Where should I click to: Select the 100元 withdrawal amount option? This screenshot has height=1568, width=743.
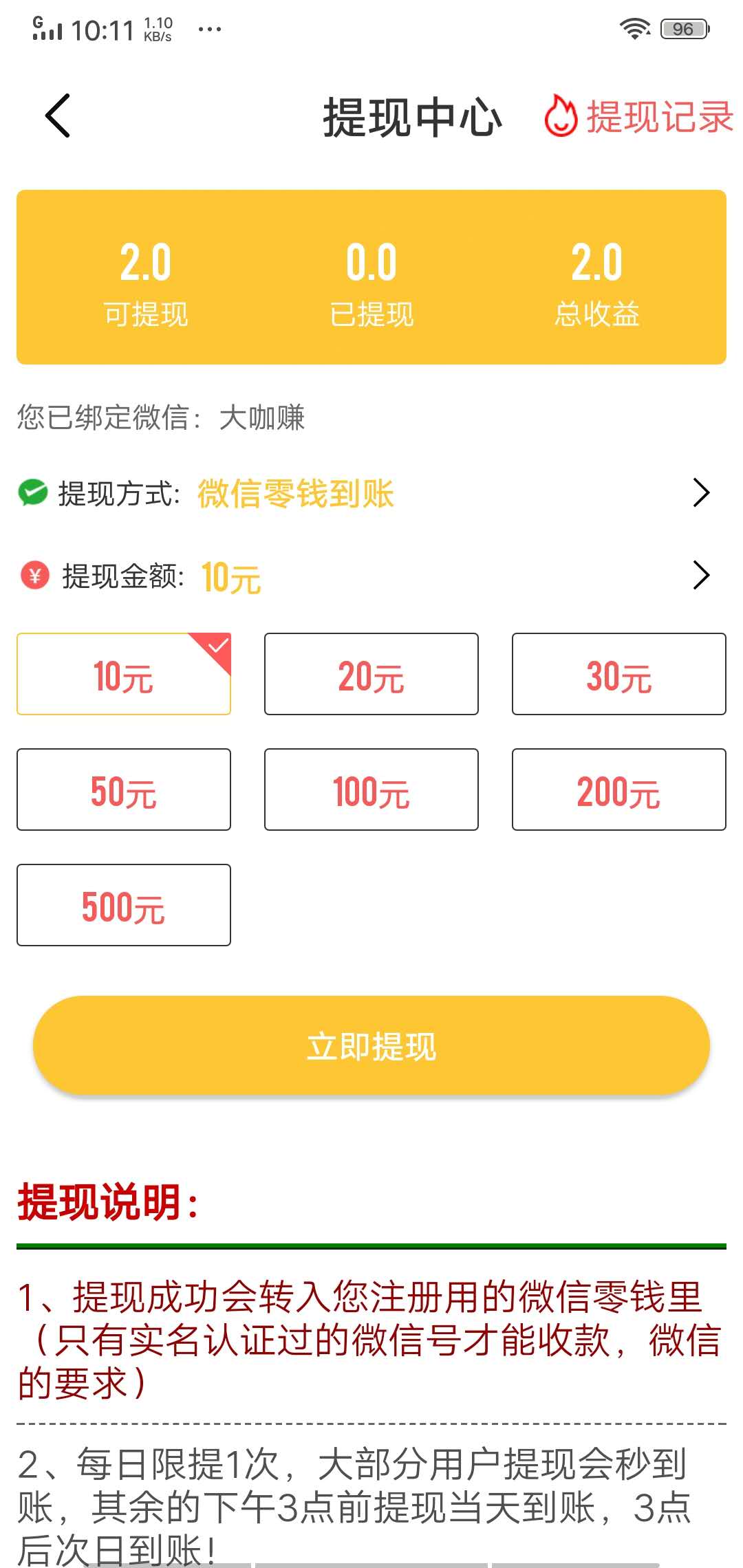tap(371, 790)
